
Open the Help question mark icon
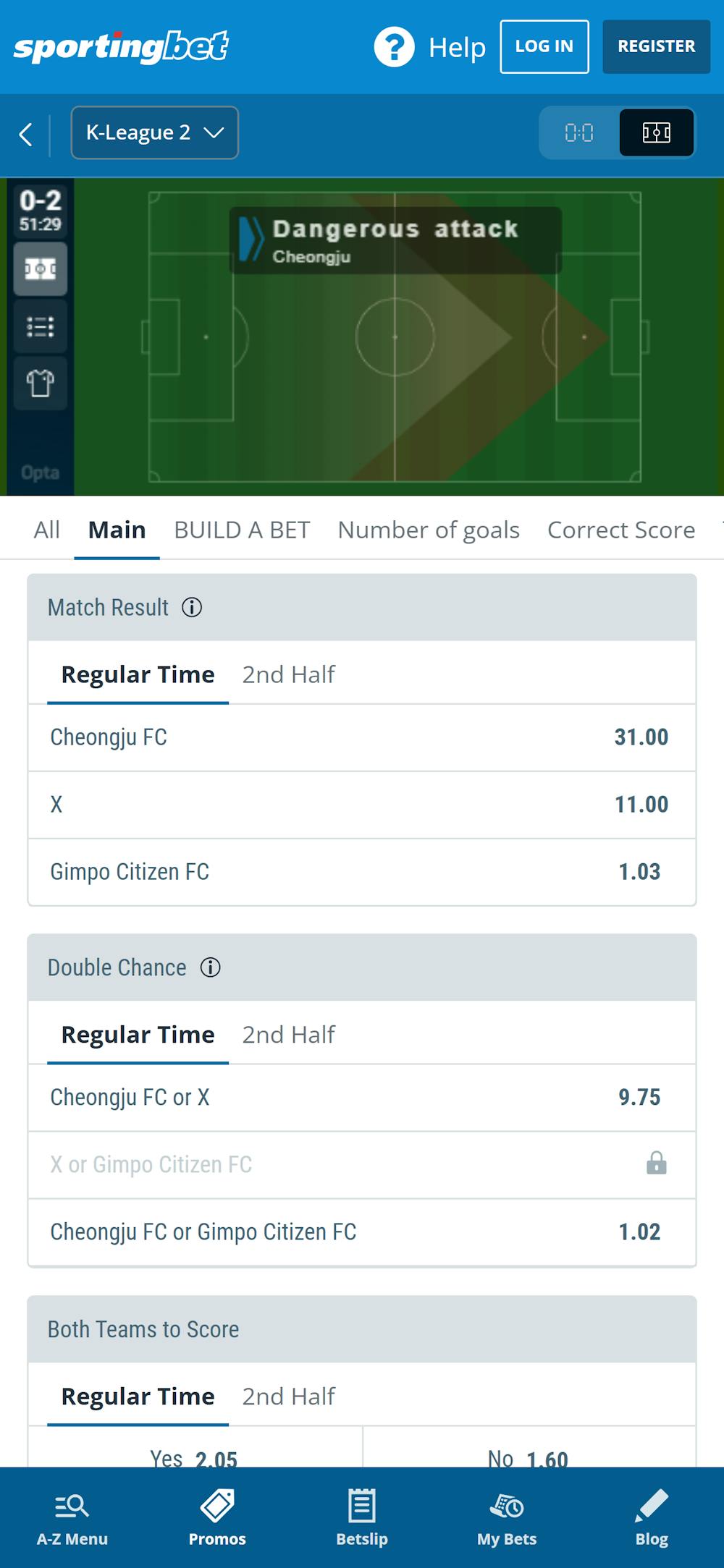pos(395,46)
